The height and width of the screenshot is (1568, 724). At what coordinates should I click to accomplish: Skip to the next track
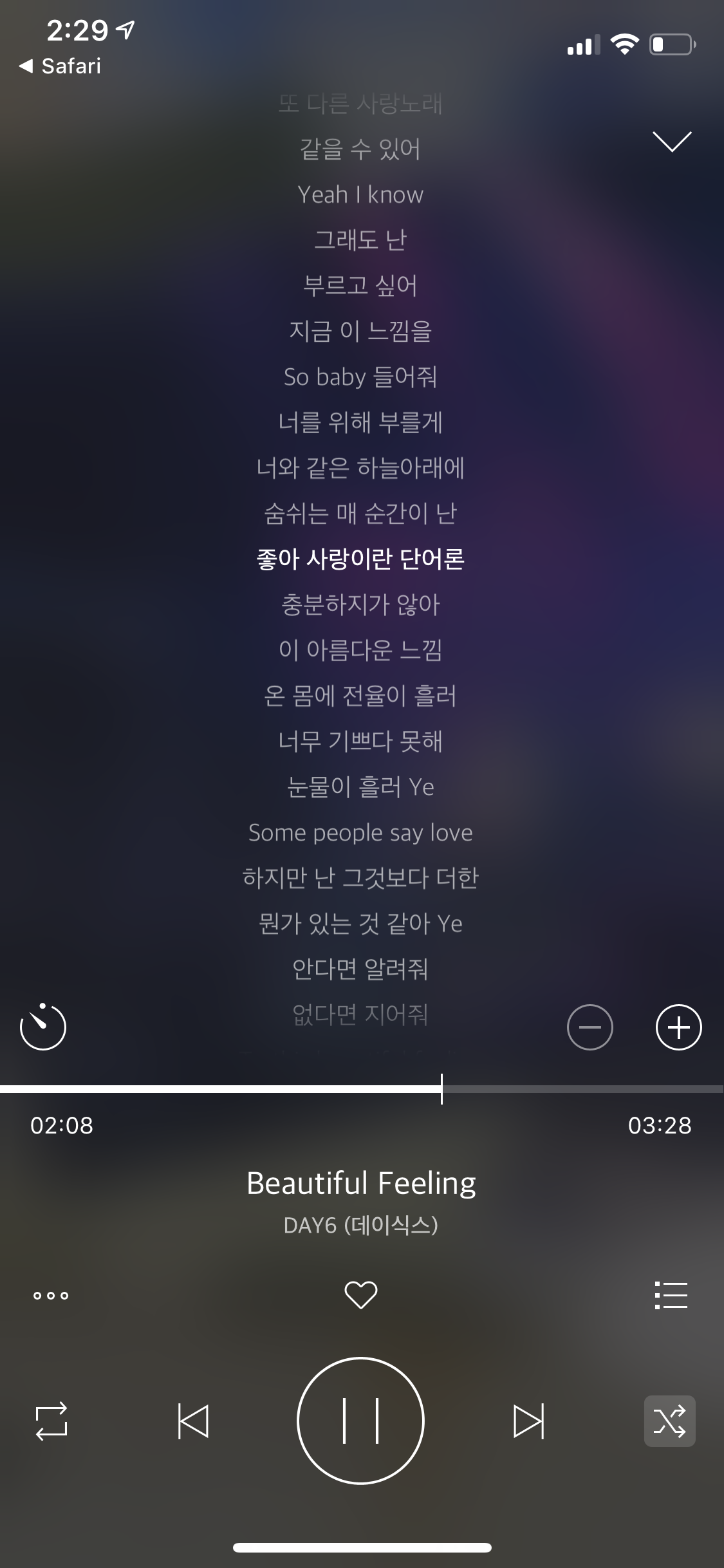point(529,1420)
